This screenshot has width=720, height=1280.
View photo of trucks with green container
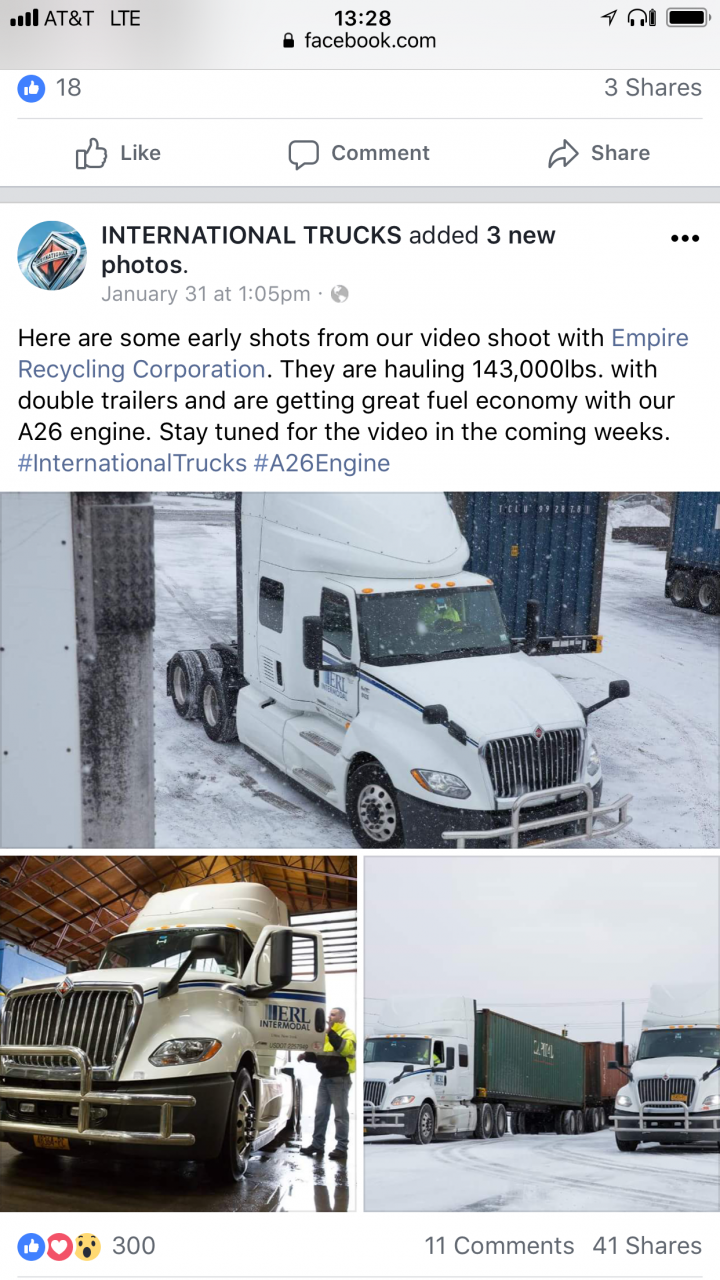pos(542,1034)
